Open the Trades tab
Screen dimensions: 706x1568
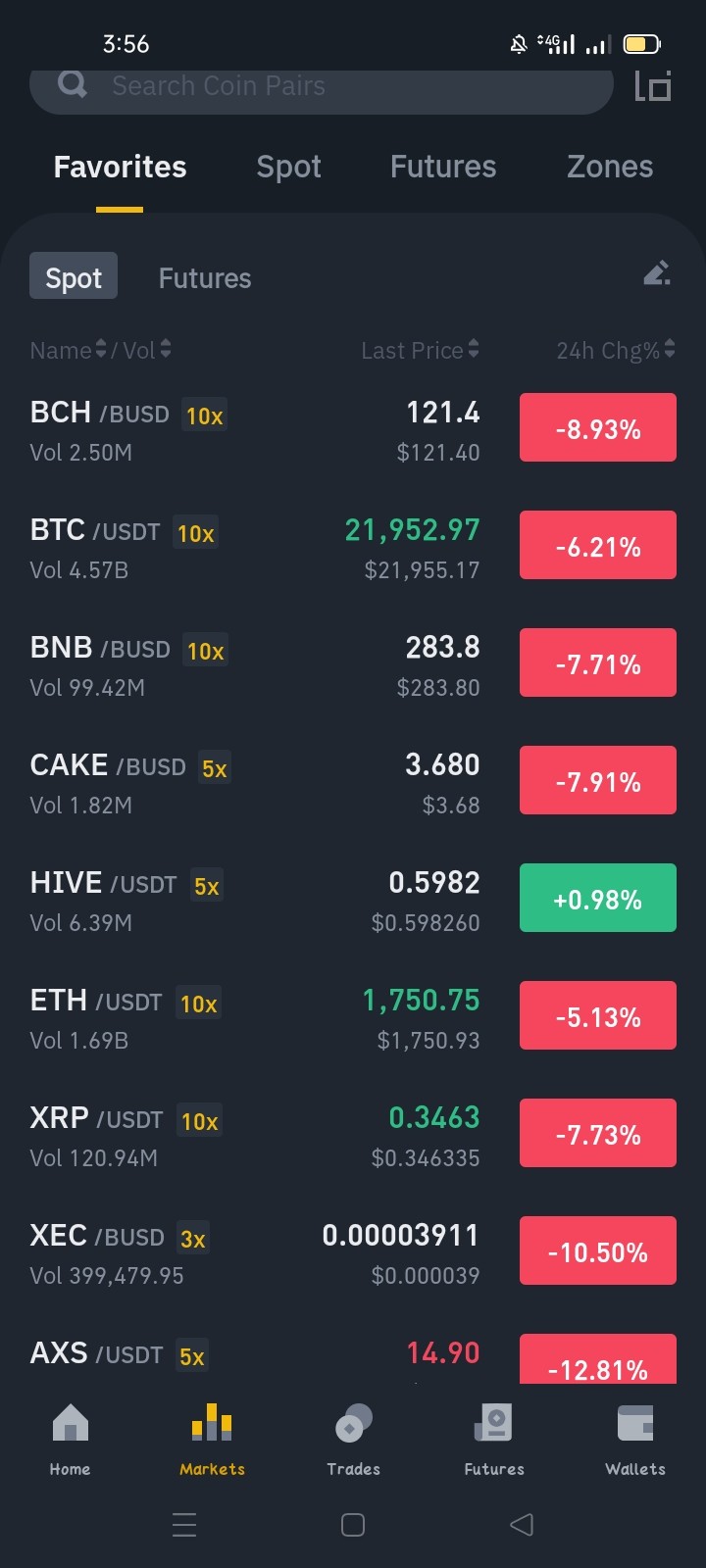coord(353,1439)
